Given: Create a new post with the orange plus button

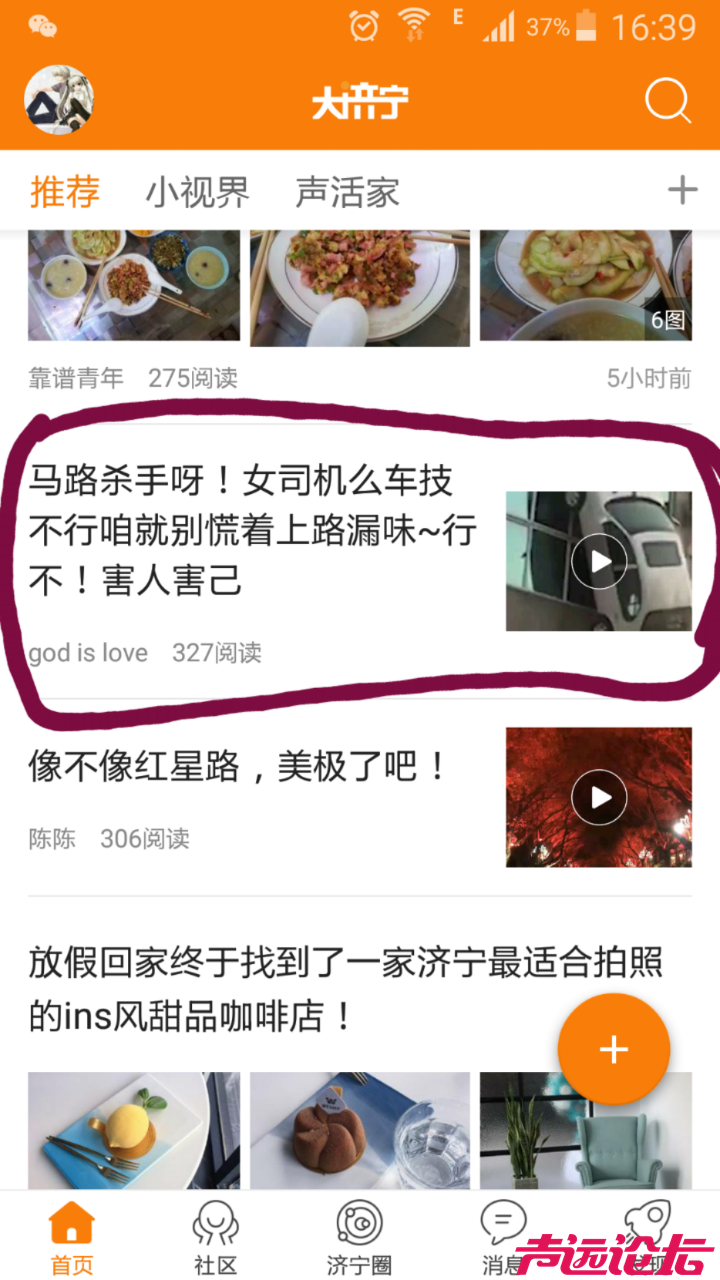Looking at the screenshot, I should coord(613,1049).
